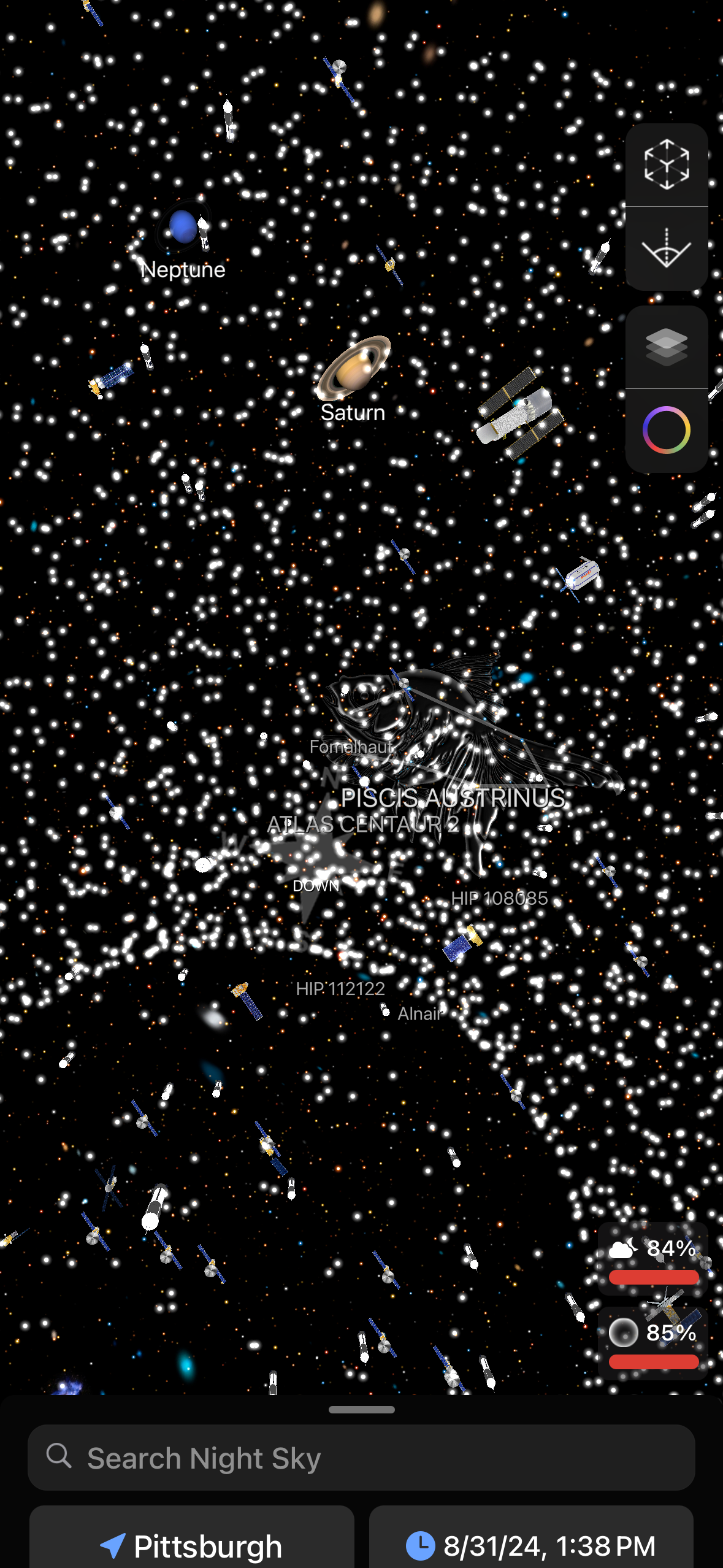Viewport: 723px width, 1568px height.
Task: Open the date and time picker
Action: pos(533,1546)
